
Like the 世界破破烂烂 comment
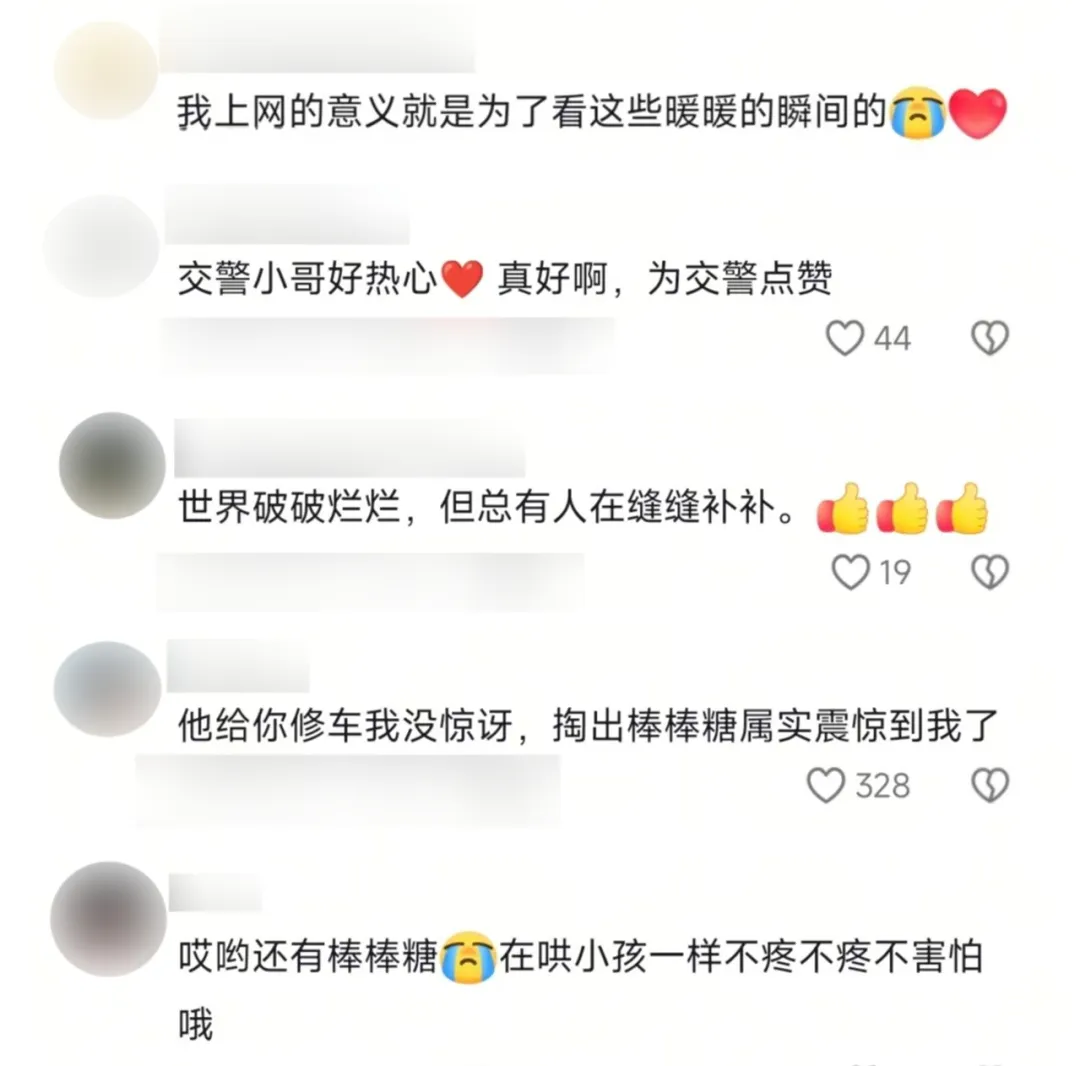[851, 572]
